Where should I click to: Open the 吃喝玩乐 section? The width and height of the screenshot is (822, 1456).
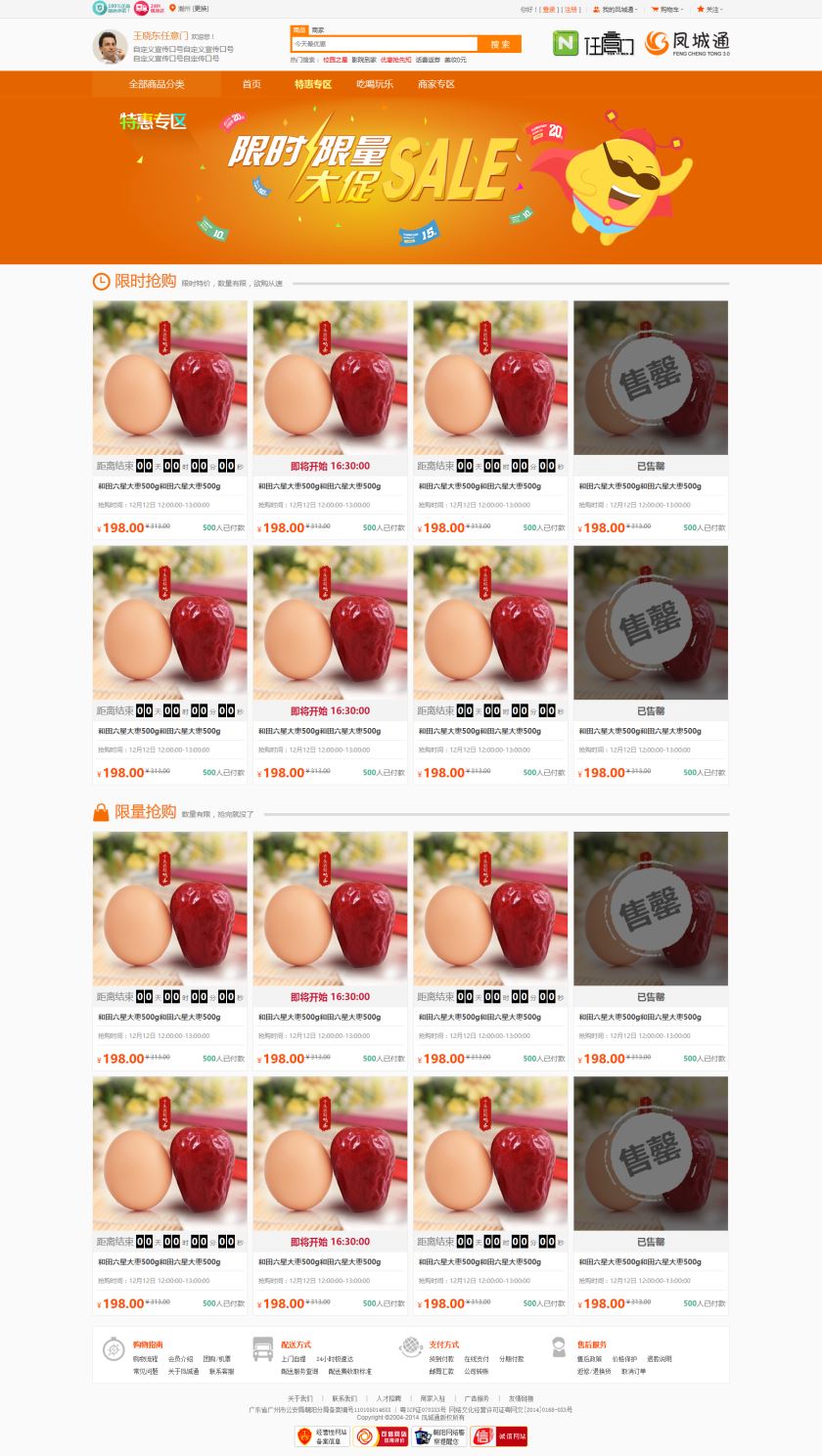(375, 84)
